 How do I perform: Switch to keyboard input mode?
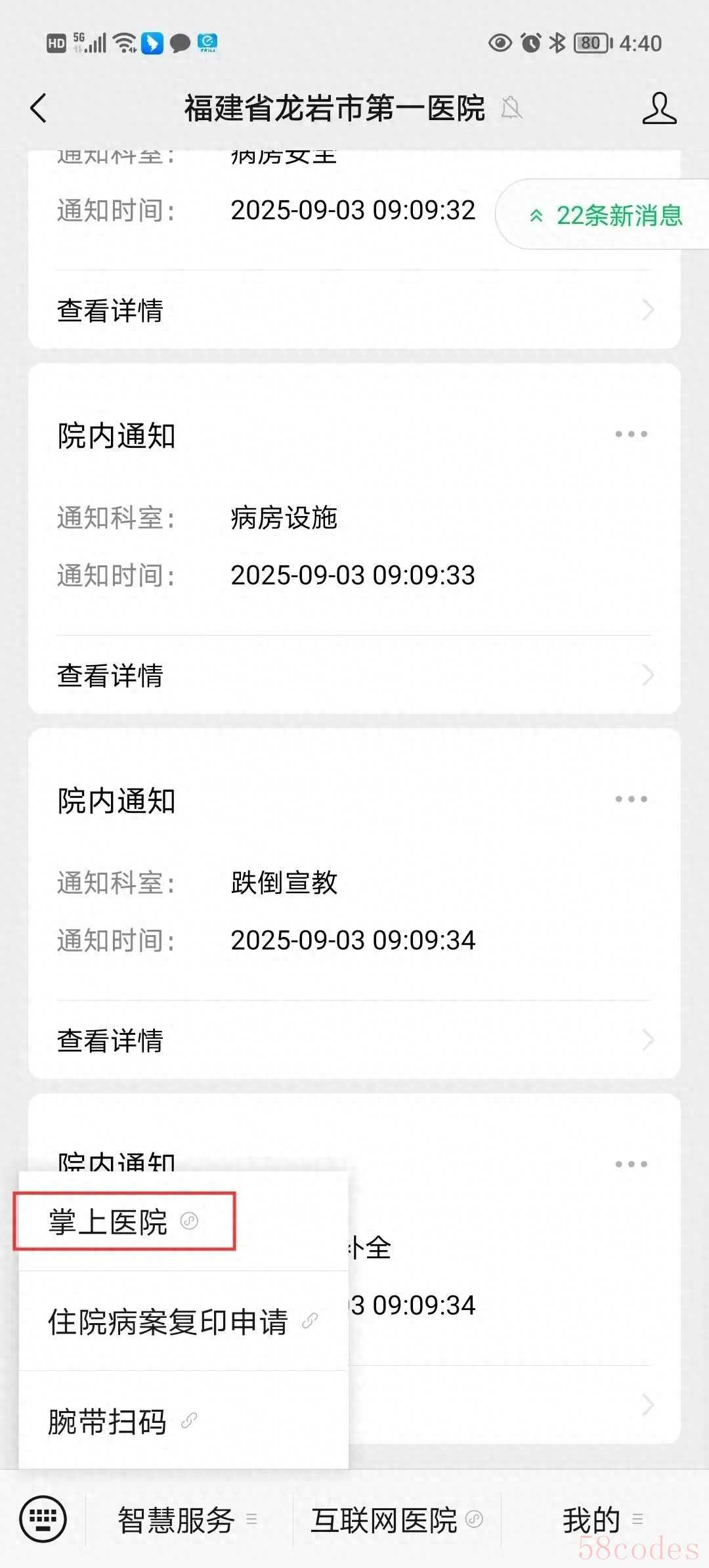43,1519
